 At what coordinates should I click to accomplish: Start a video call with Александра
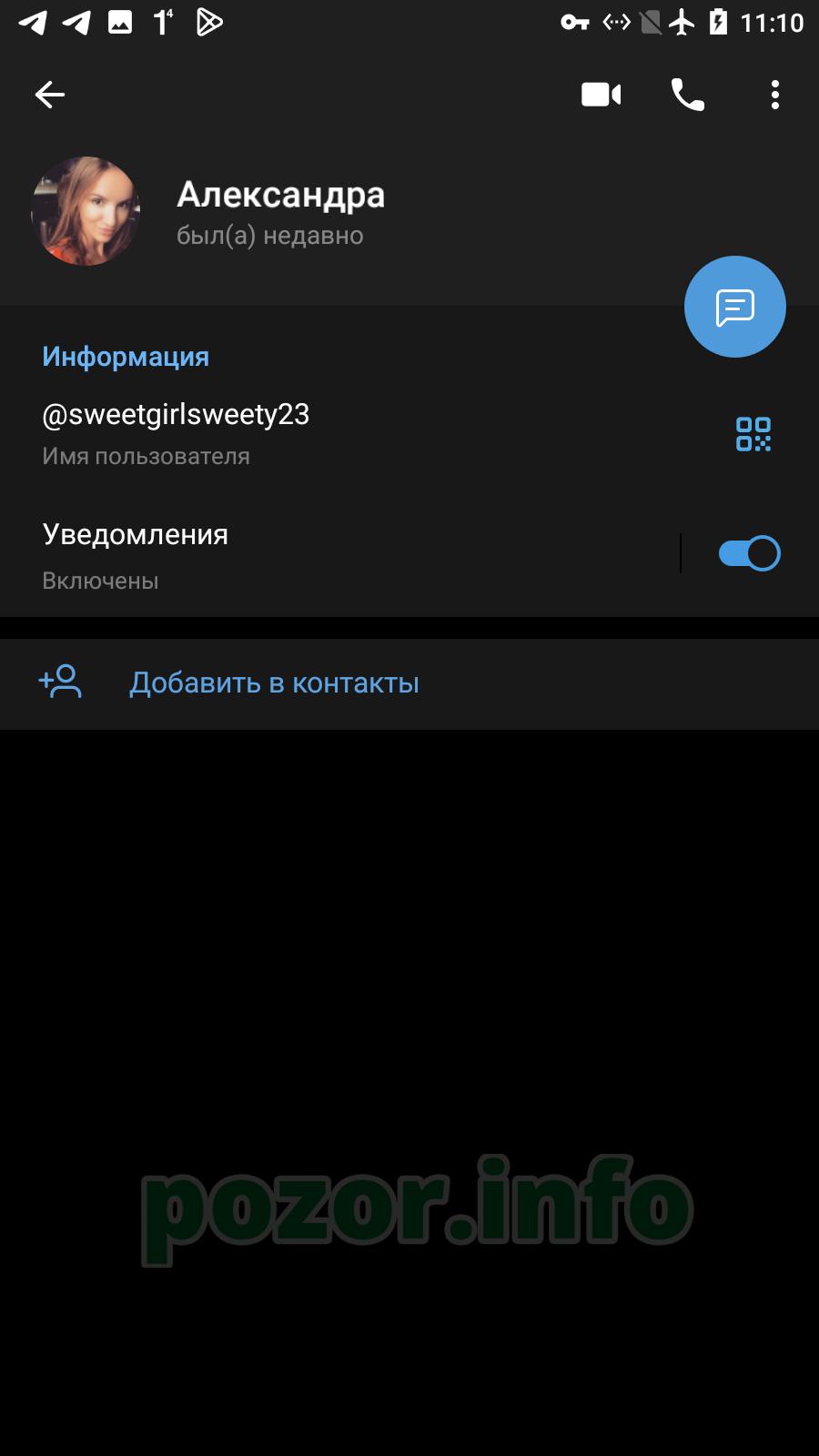(x=602, y=95)
